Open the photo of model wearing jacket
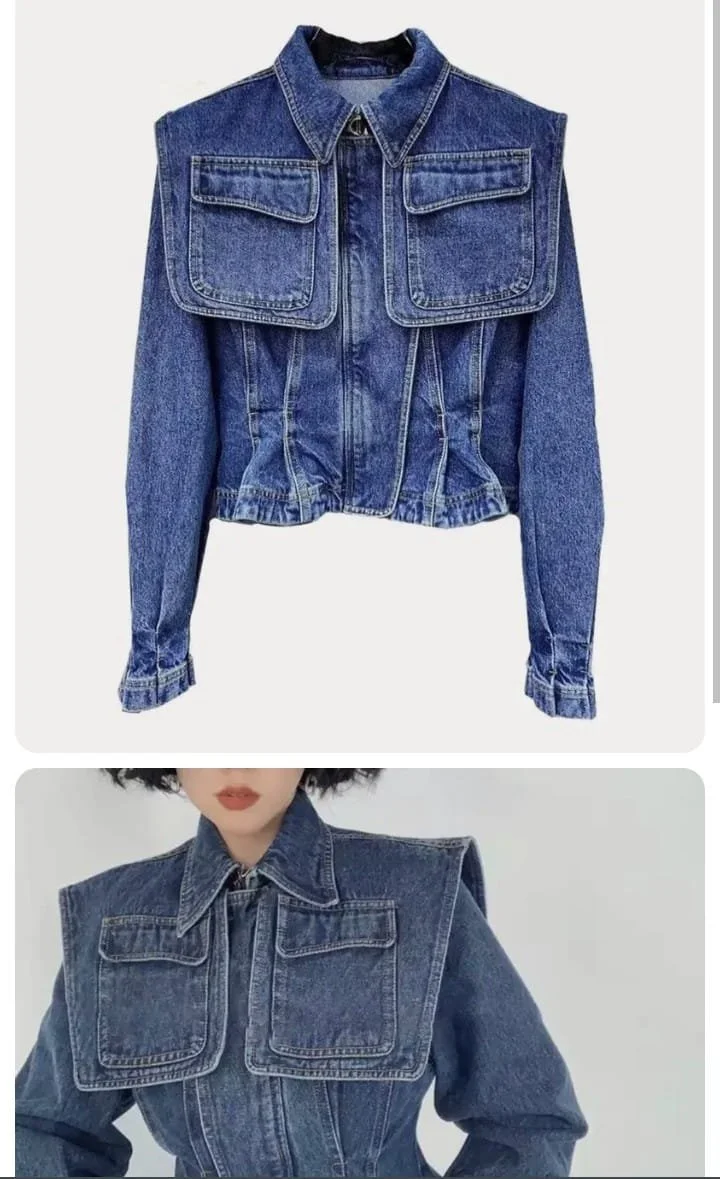Viewport: 720px width, 1179px height. (x=360, y=973)
